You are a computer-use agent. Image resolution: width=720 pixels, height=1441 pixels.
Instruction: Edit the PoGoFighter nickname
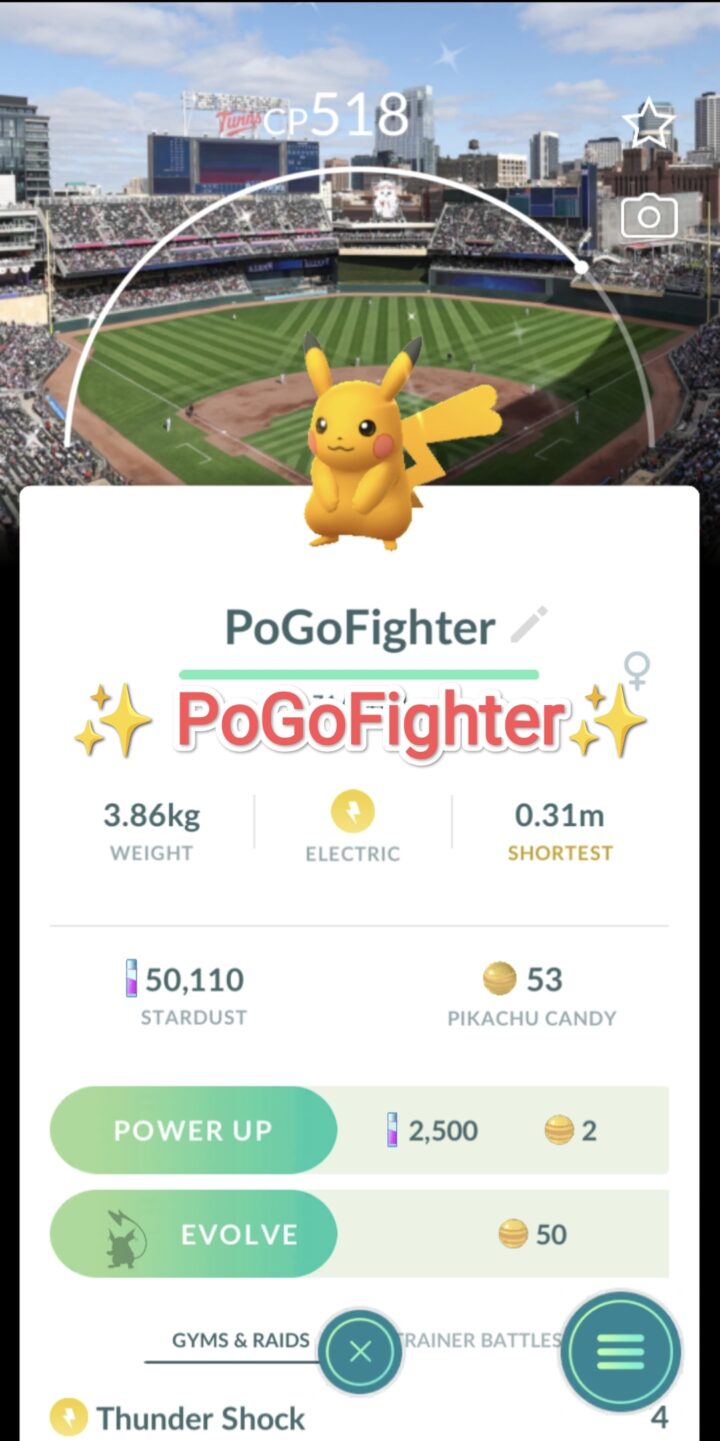click(x=529, y=625)
